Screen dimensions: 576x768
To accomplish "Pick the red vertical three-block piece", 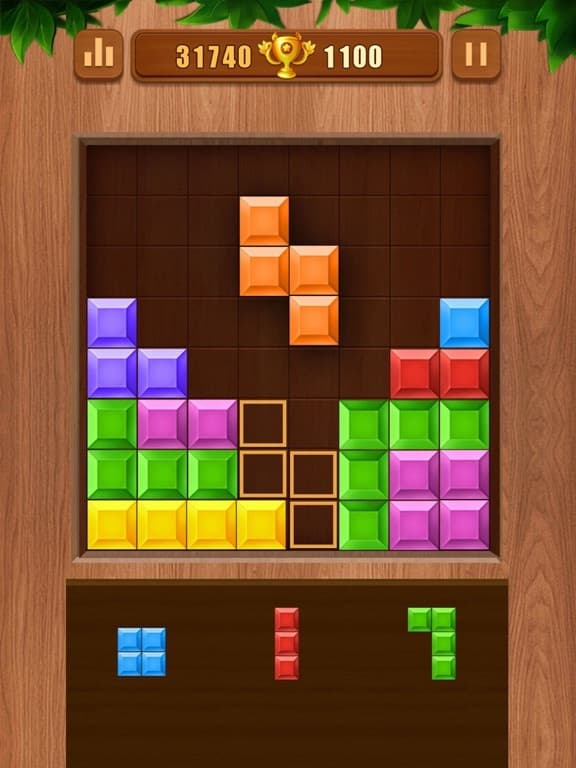I will click(x=287, y=644).
